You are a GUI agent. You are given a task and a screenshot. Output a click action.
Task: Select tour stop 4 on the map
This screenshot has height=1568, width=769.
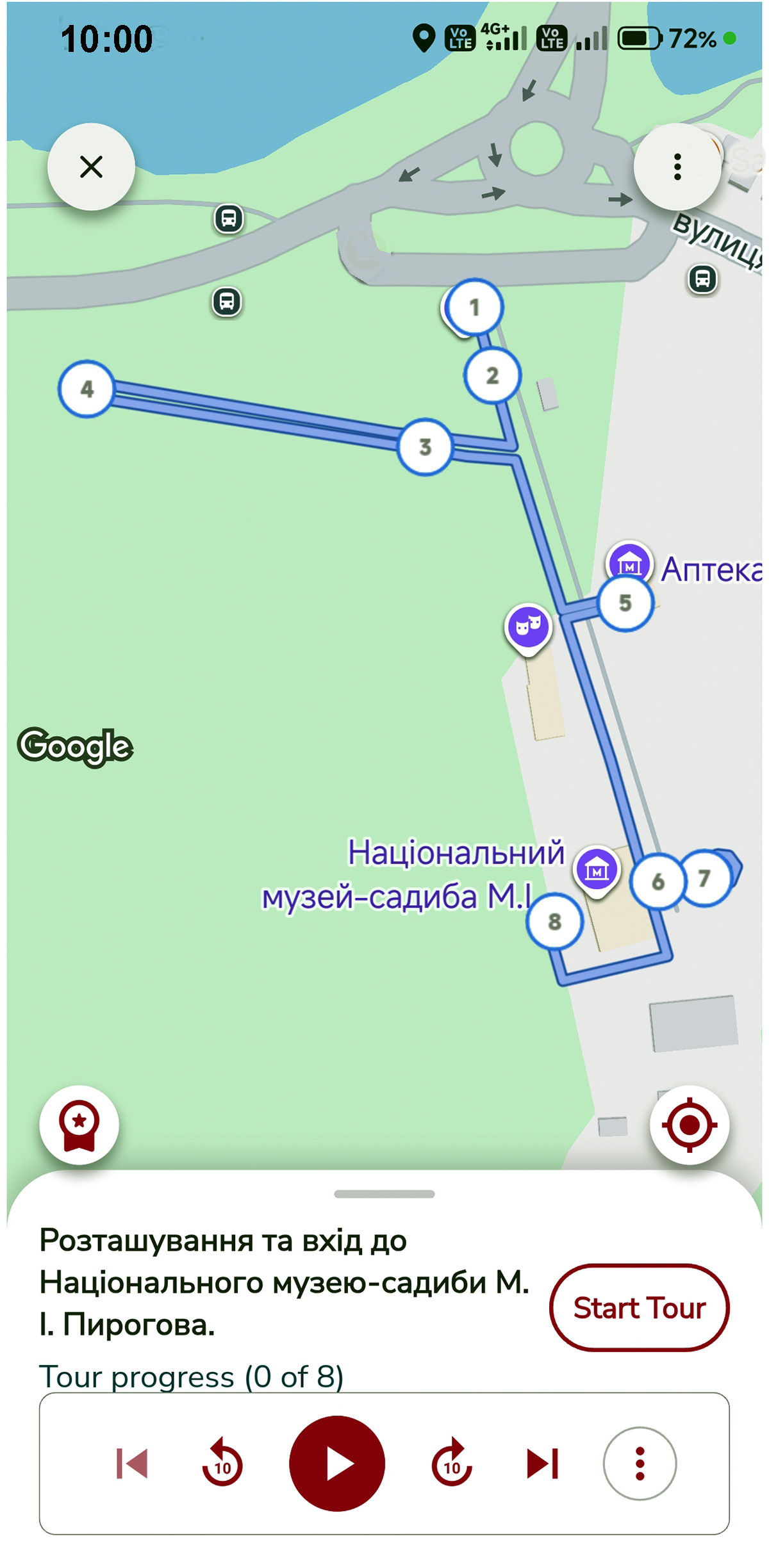pos(87,389)
